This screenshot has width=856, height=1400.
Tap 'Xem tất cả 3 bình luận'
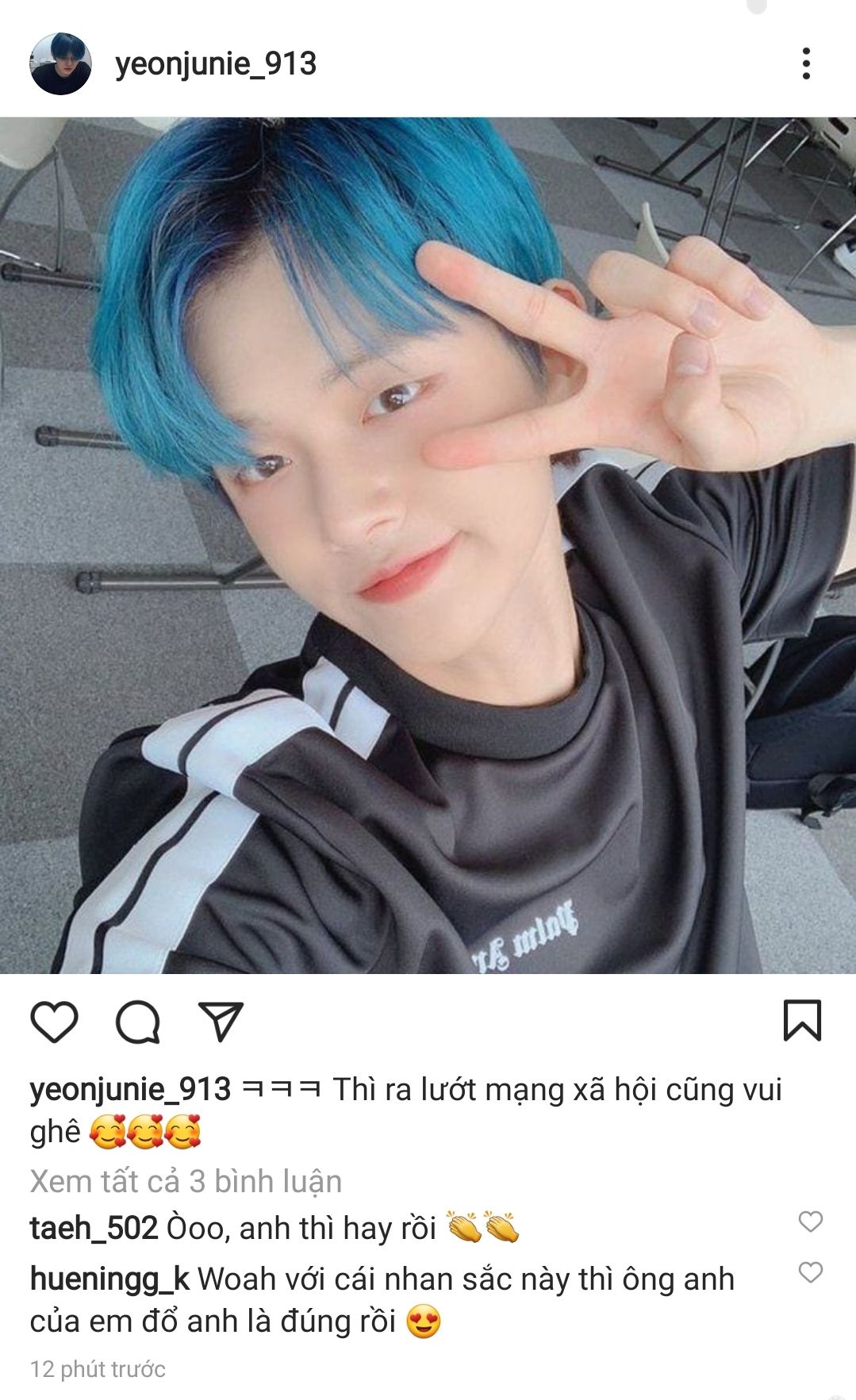(186, 1181)
